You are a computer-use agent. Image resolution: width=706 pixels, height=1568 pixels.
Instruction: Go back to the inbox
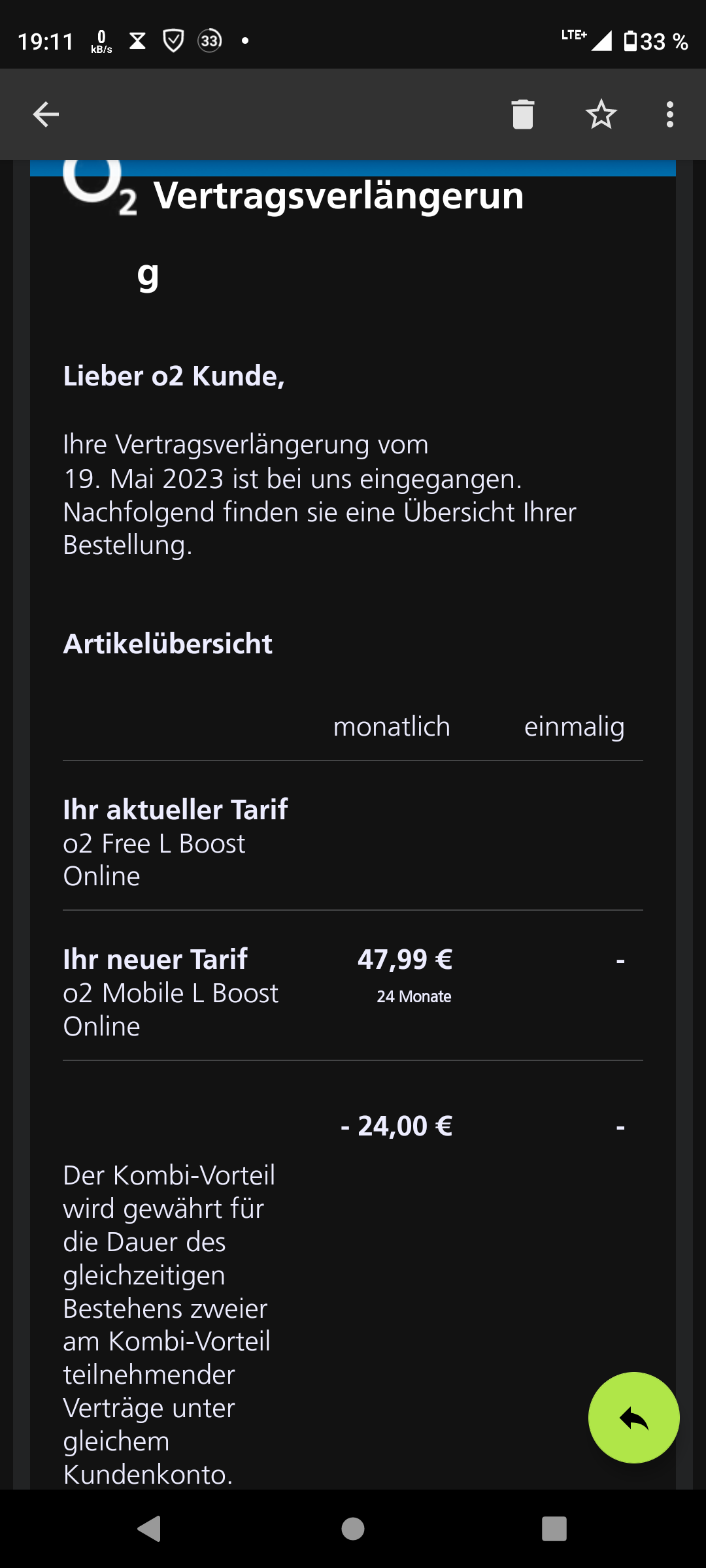(x=46, y=114)
